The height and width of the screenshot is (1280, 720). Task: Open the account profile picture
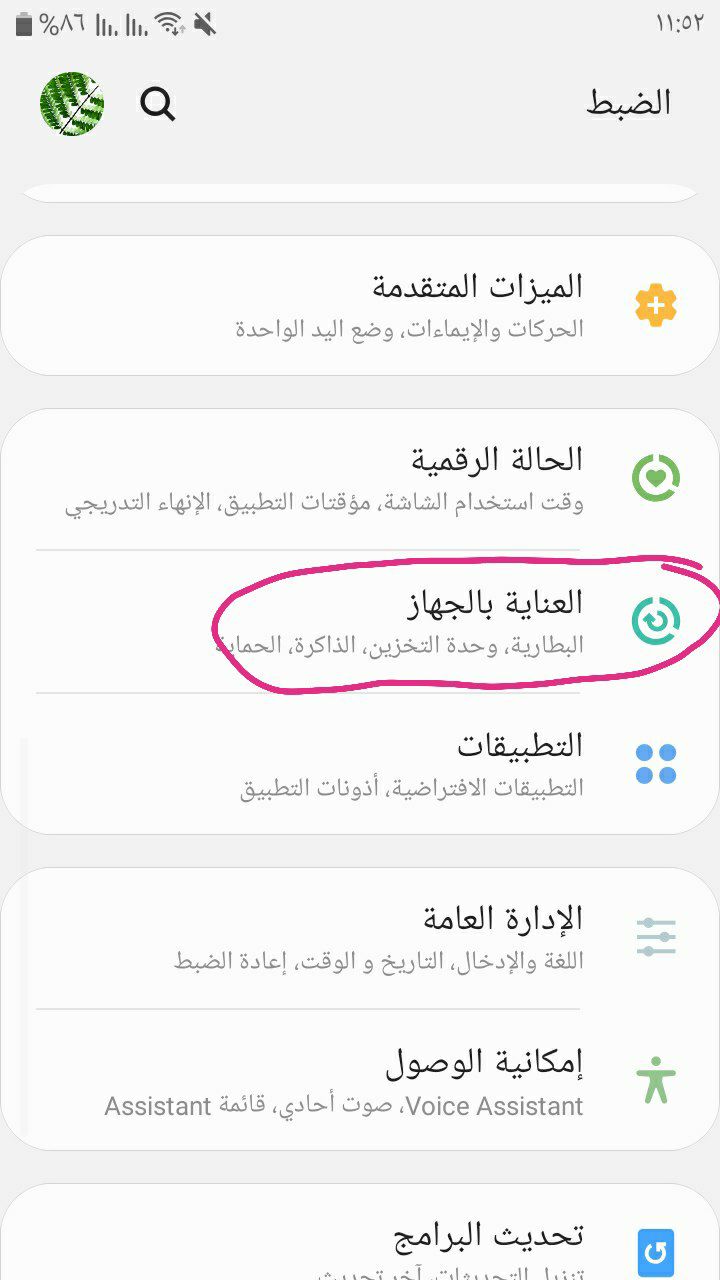coord(72,103)
